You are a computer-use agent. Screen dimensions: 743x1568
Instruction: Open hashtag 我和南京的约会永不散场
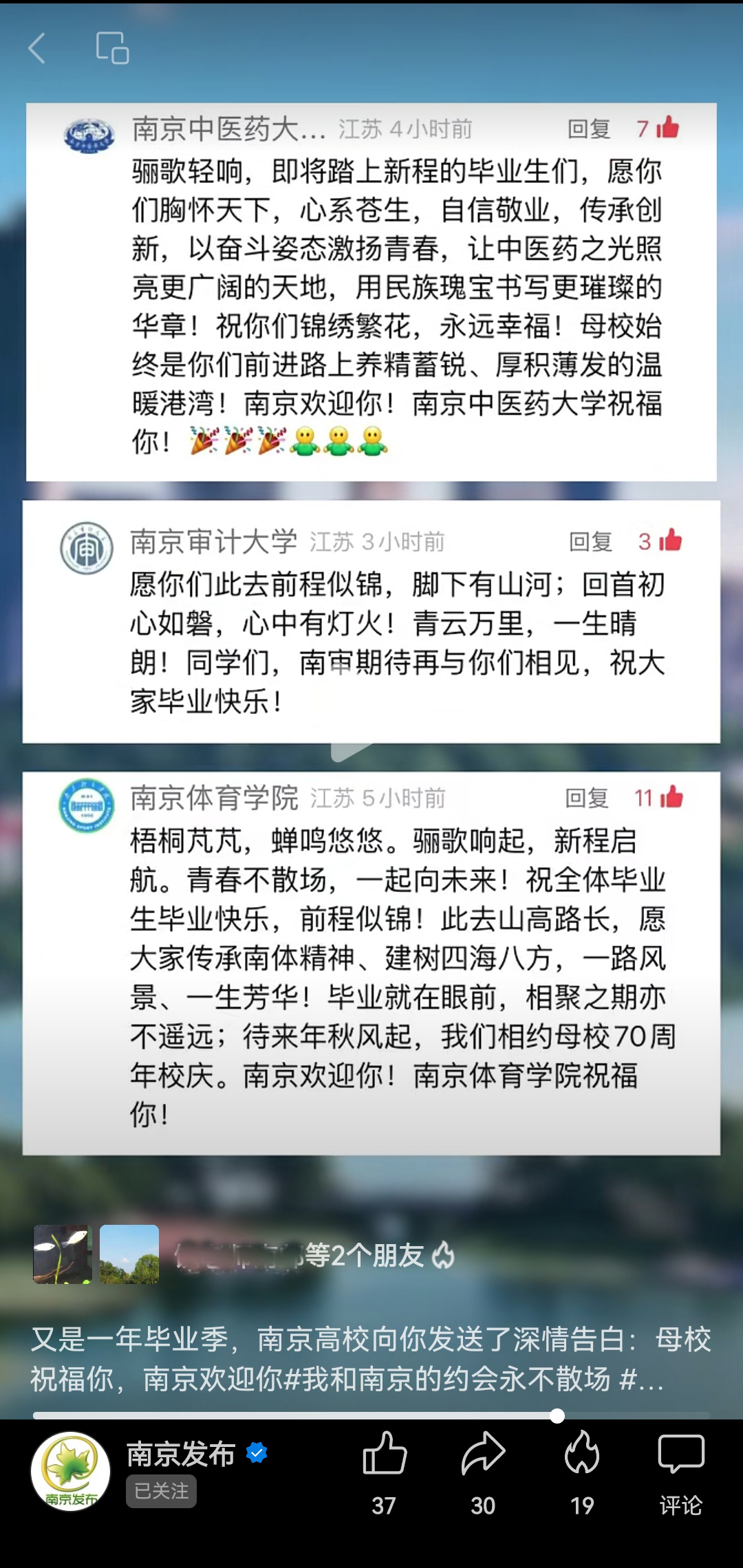pos(447,1379)
